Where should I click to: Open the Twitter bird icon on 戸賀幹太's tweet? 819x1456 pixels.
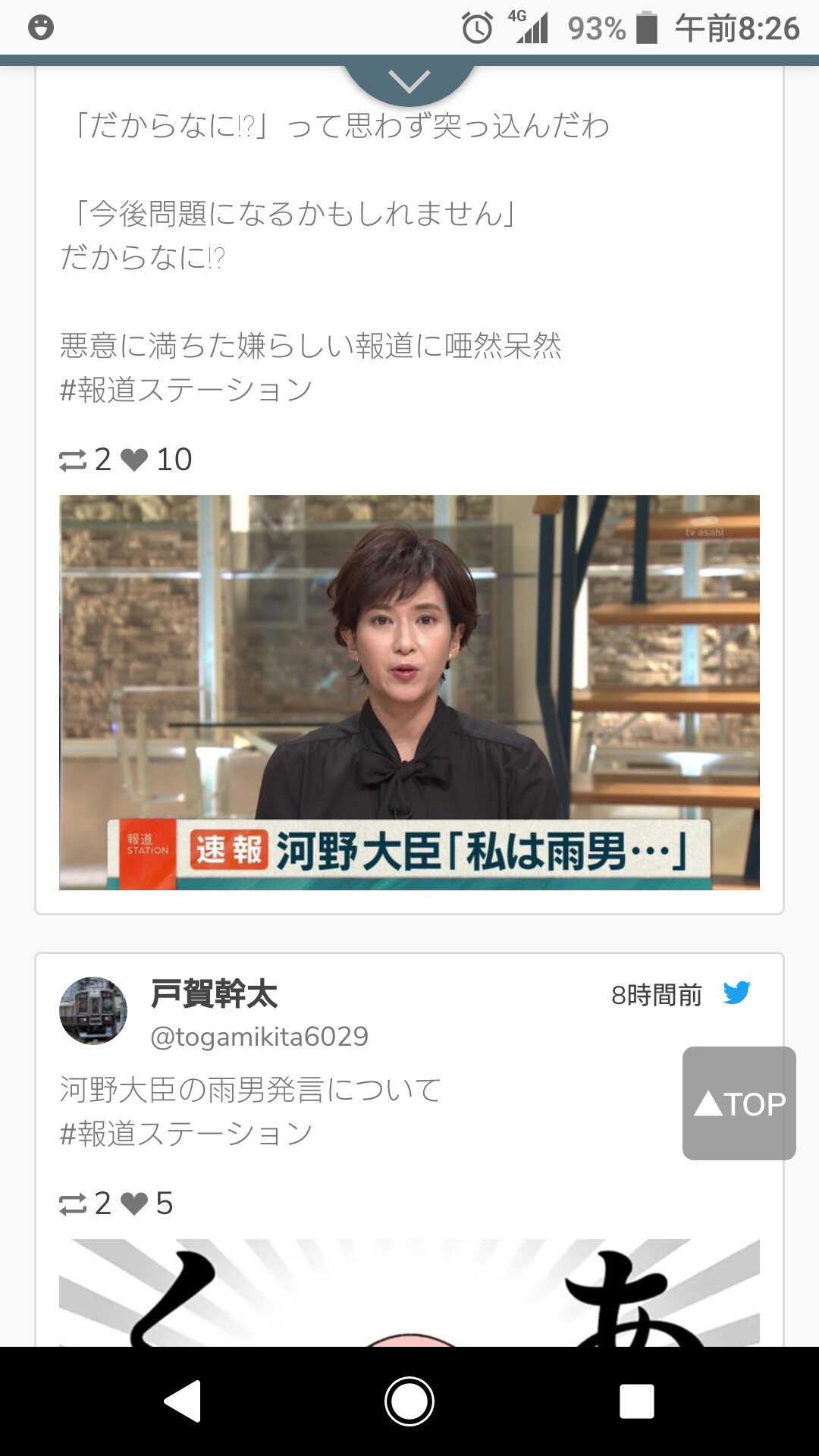click(736, 993)
